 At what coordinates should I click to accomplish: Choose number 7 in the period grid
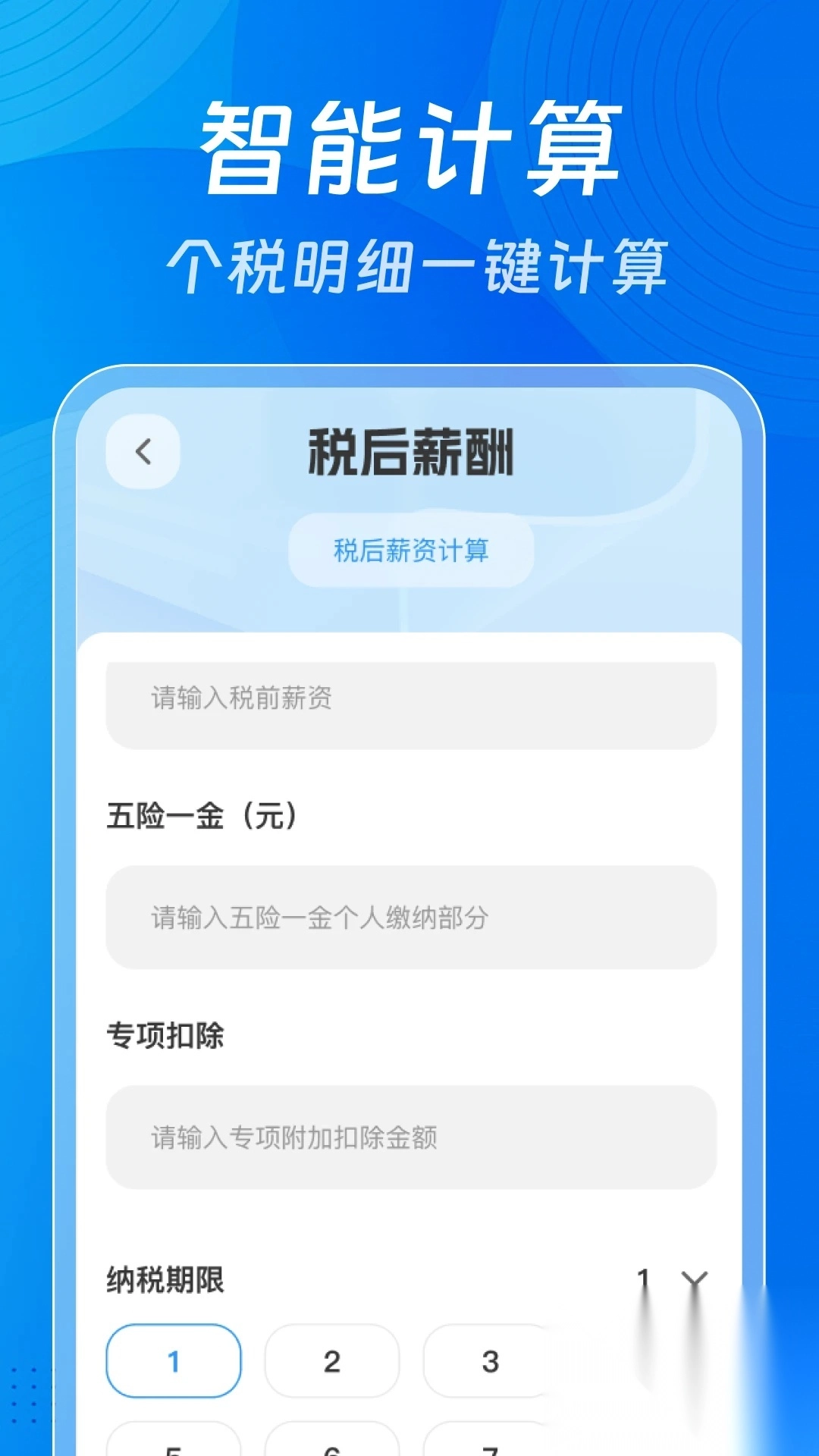click(490, 1445)
